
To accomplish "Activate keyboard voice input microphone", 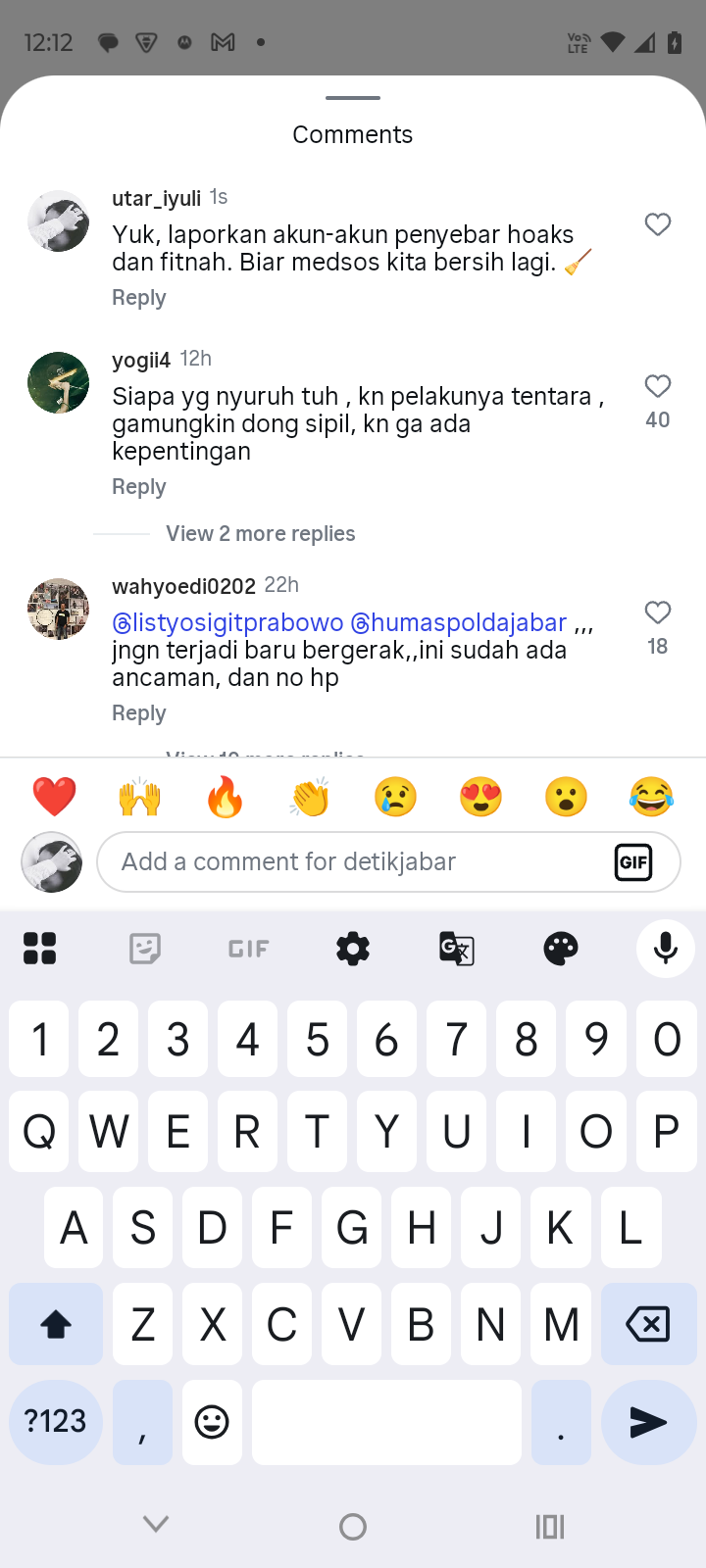I will (x=665, y=949).
